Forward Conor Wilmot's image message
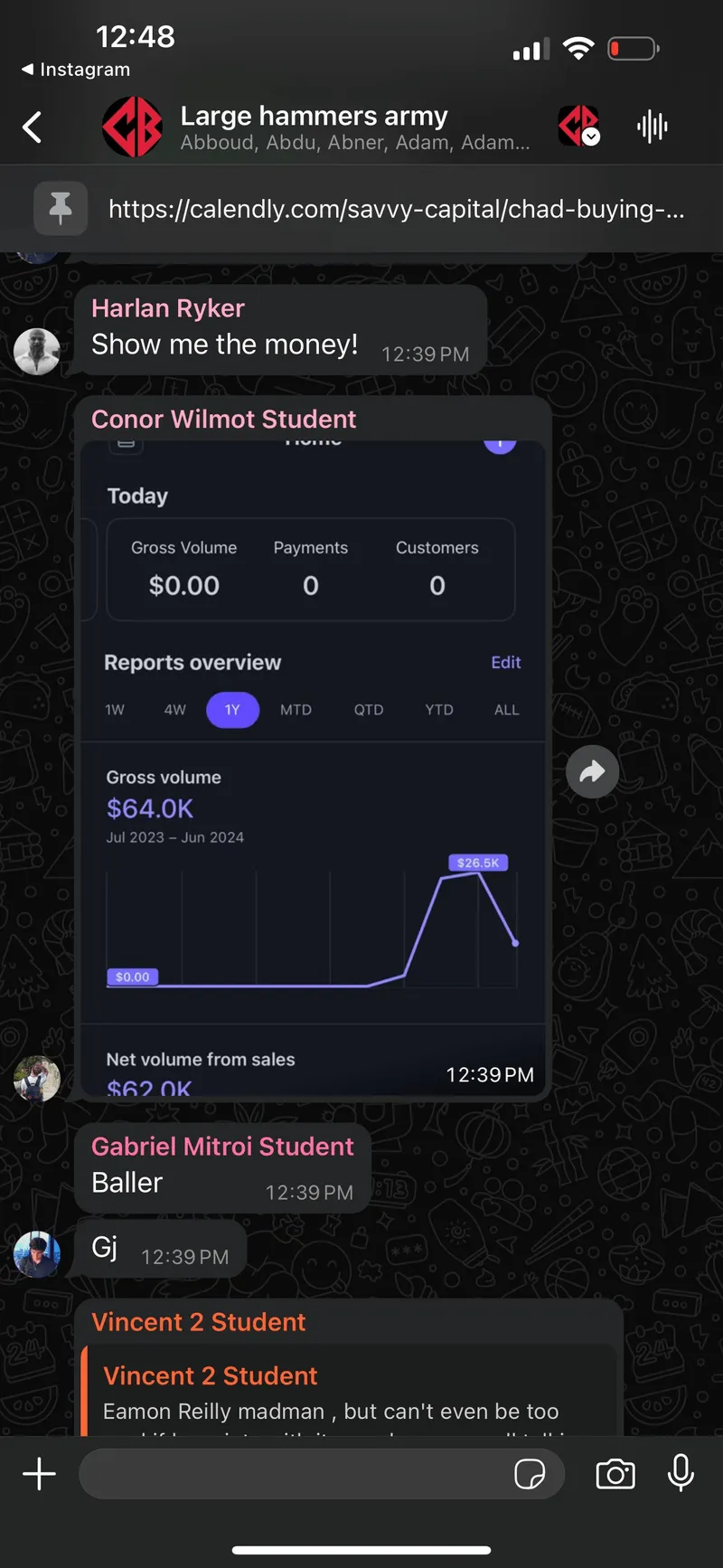Image resolution: width=723 pixels, height=1568 pixels. [x=592, y=771]
